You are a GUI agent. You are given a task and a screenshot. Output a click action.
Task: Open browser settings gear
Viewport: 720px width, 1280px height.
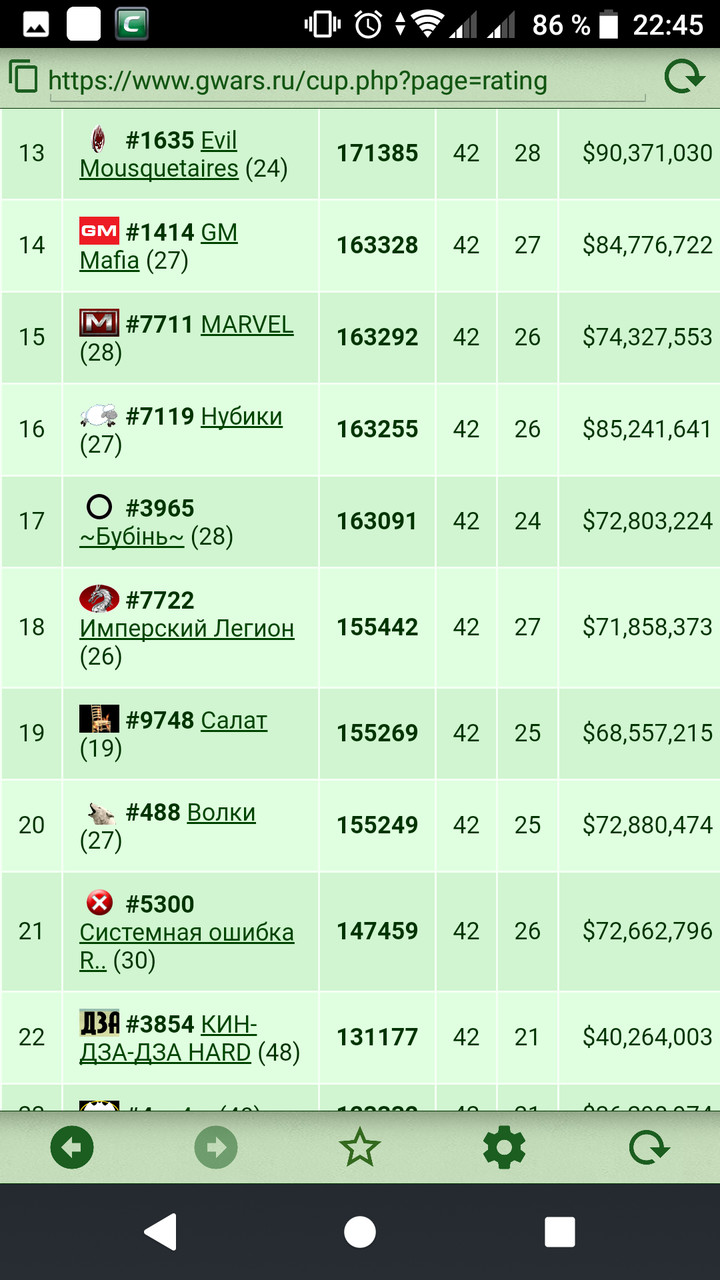(504, 1148)
